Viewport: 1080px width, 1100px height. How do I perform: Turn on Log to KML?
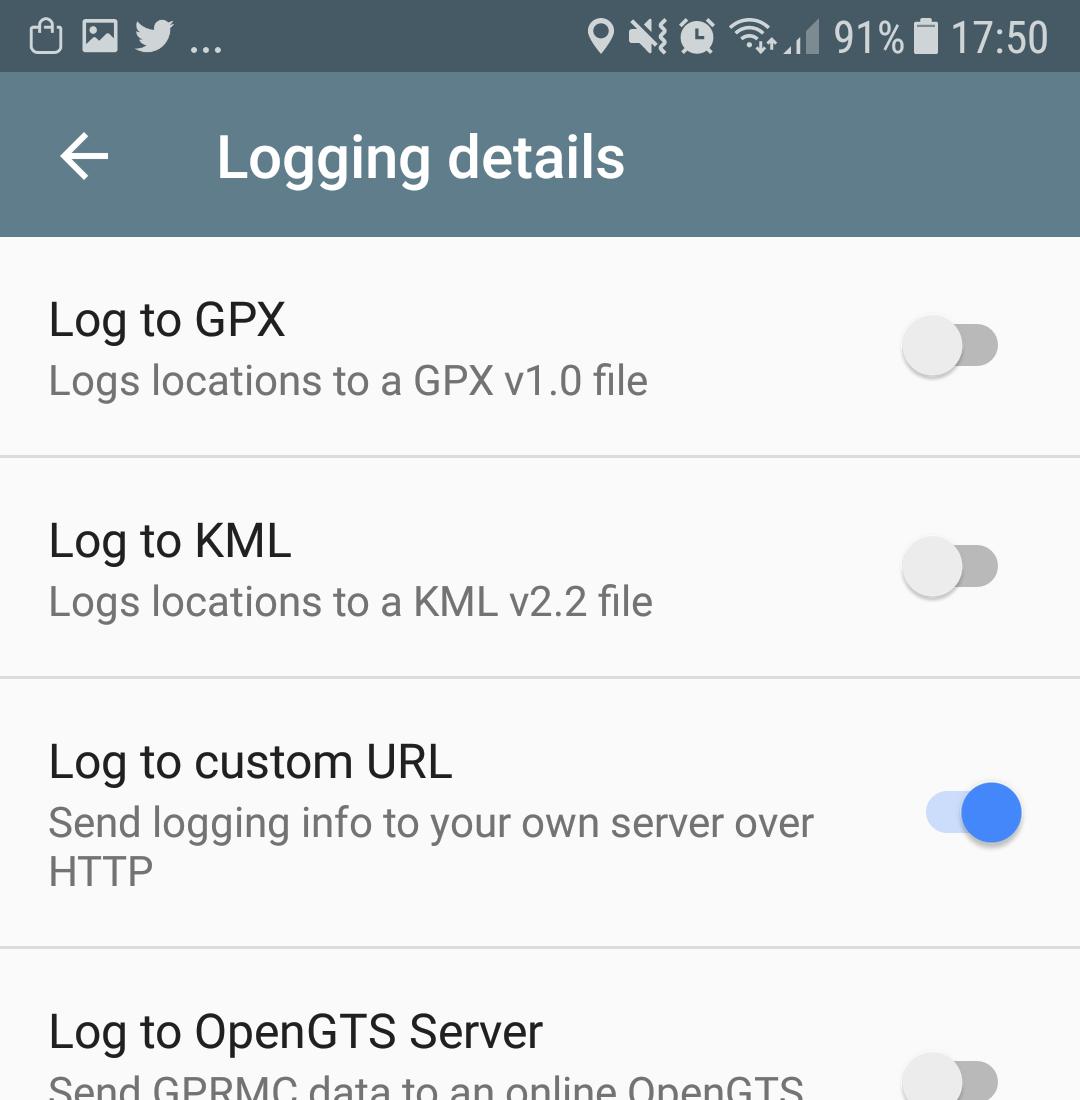[950, 567]
